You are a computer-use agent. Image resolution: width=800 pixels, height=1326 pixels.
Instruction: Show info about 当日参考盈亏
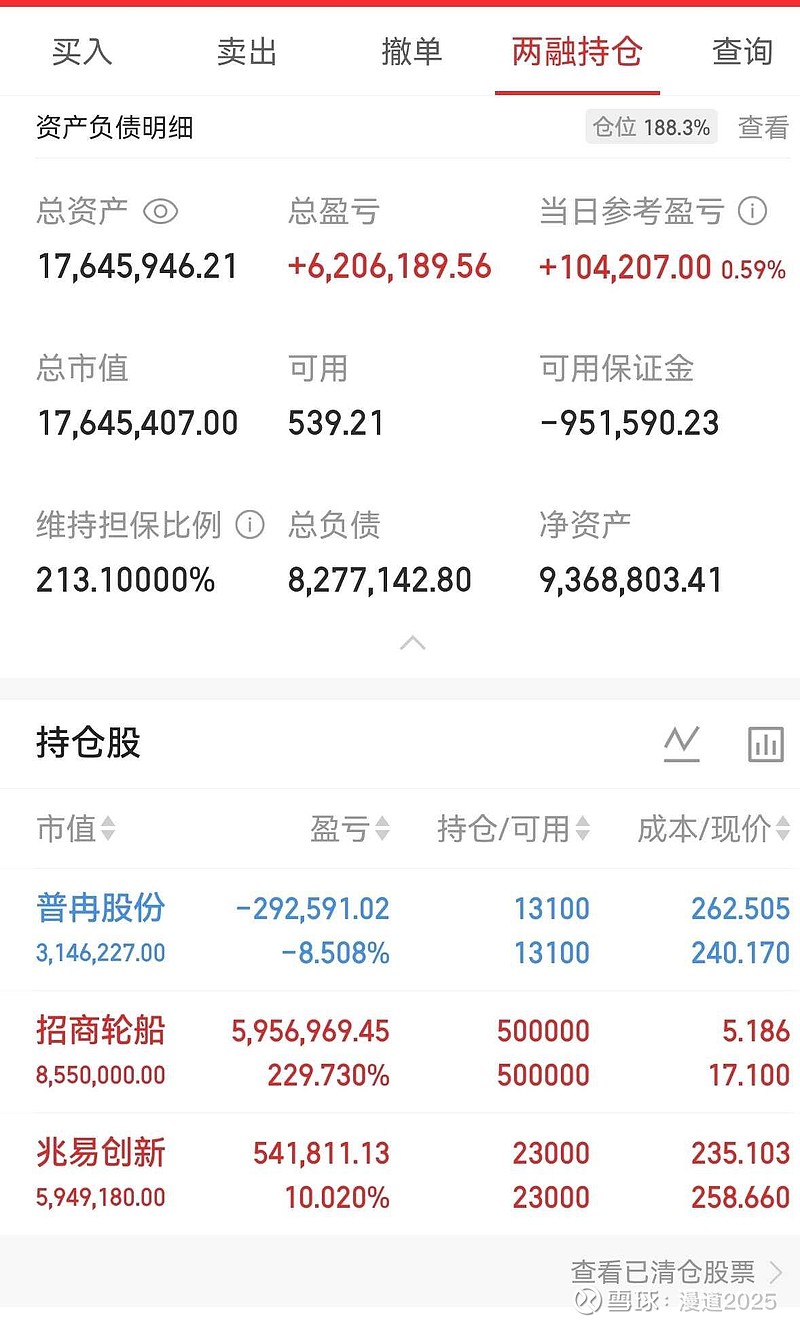(x=752, y=211)
